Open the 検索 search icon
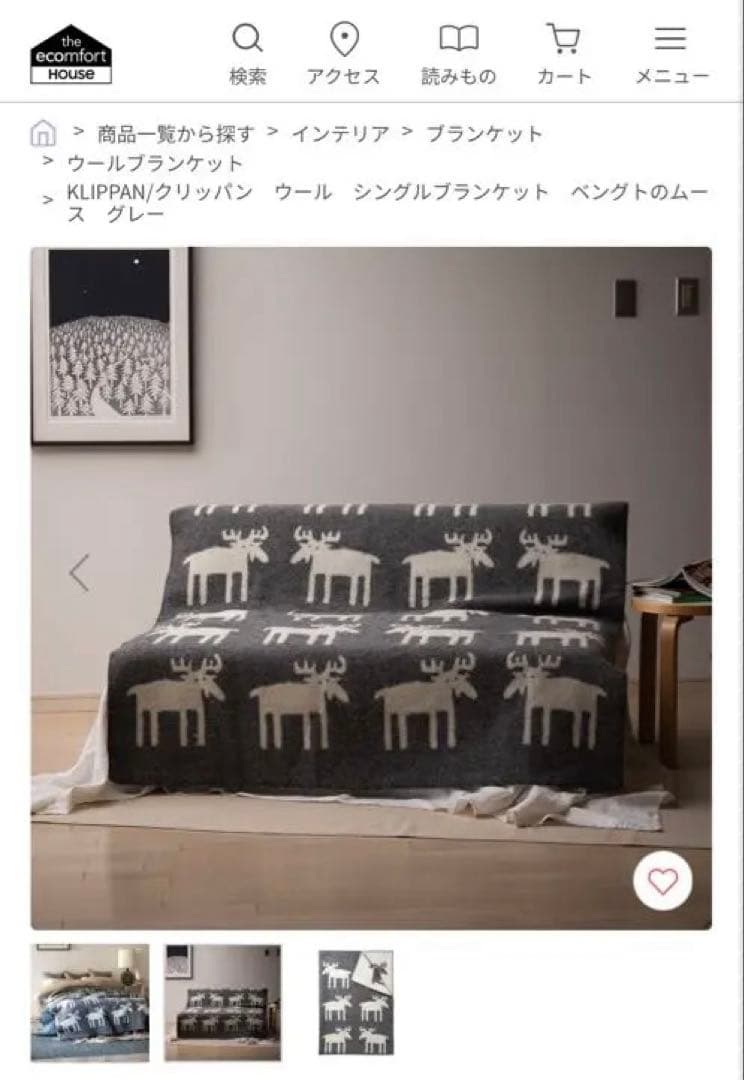Screen dimensions: 744x1080 click(x=247, y=54)
